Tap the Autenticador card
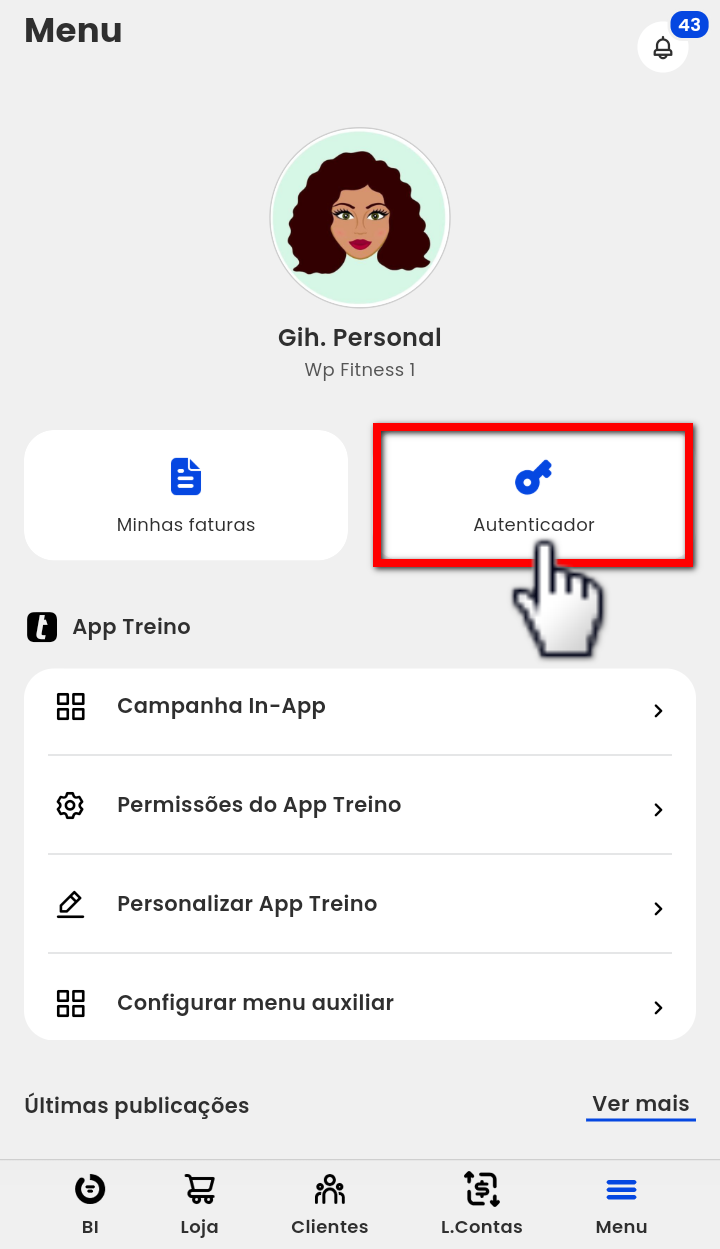The image size is (720, 1249). click(x=533, y=495)
